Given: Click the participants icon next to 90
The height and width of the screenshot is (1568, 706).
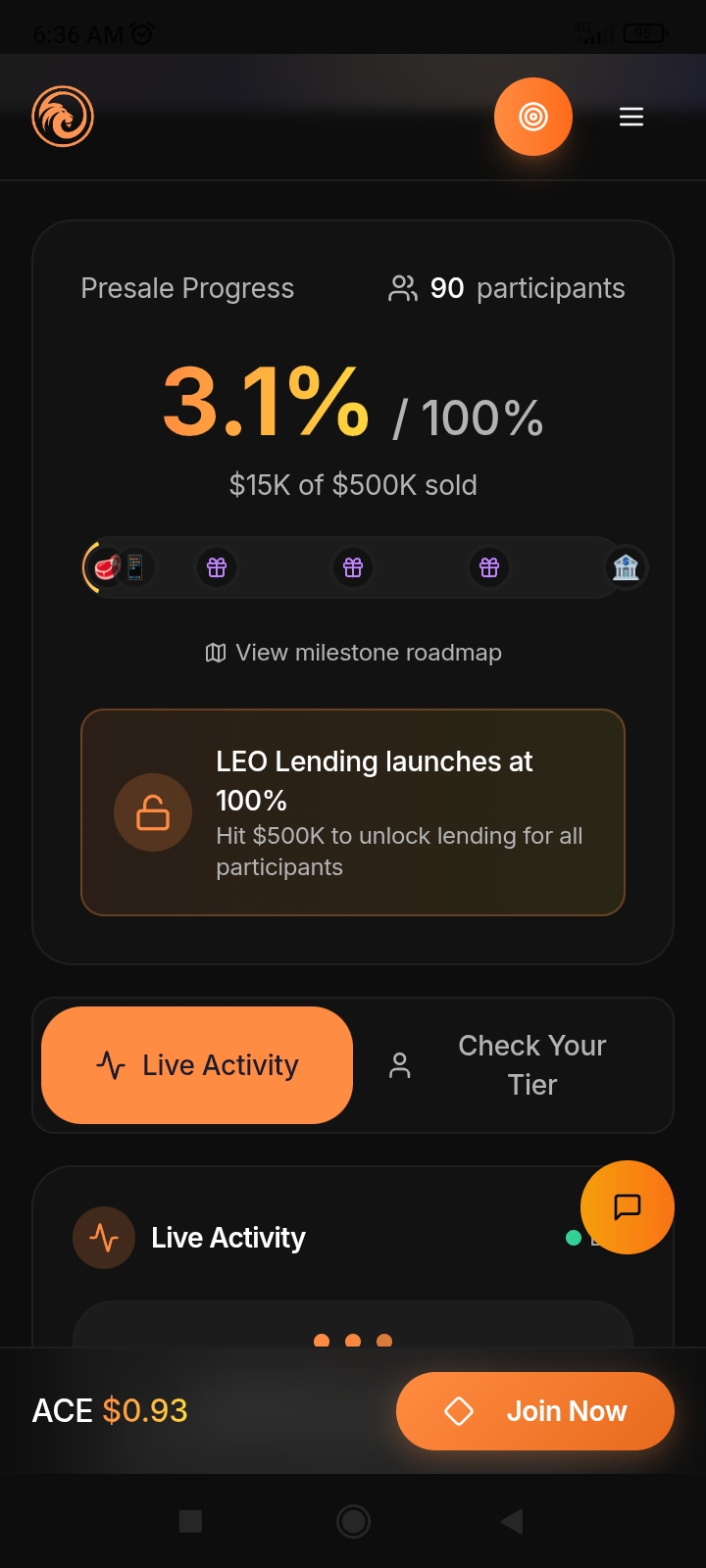Looking at the screenshot, I should pyautogui.click(x=402, y=288).
